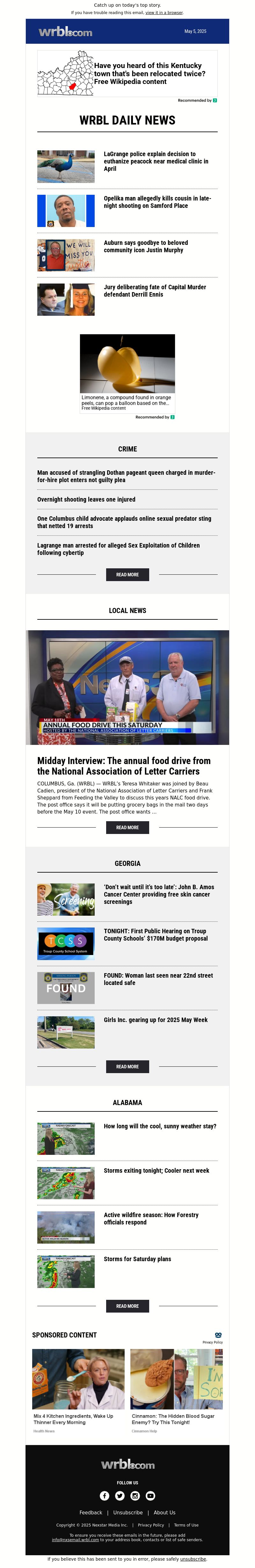Image resolution: width=255 pixels, height=1568 pixels.
Task: Open the About Us footer link
Action: tap(164, 1512)
